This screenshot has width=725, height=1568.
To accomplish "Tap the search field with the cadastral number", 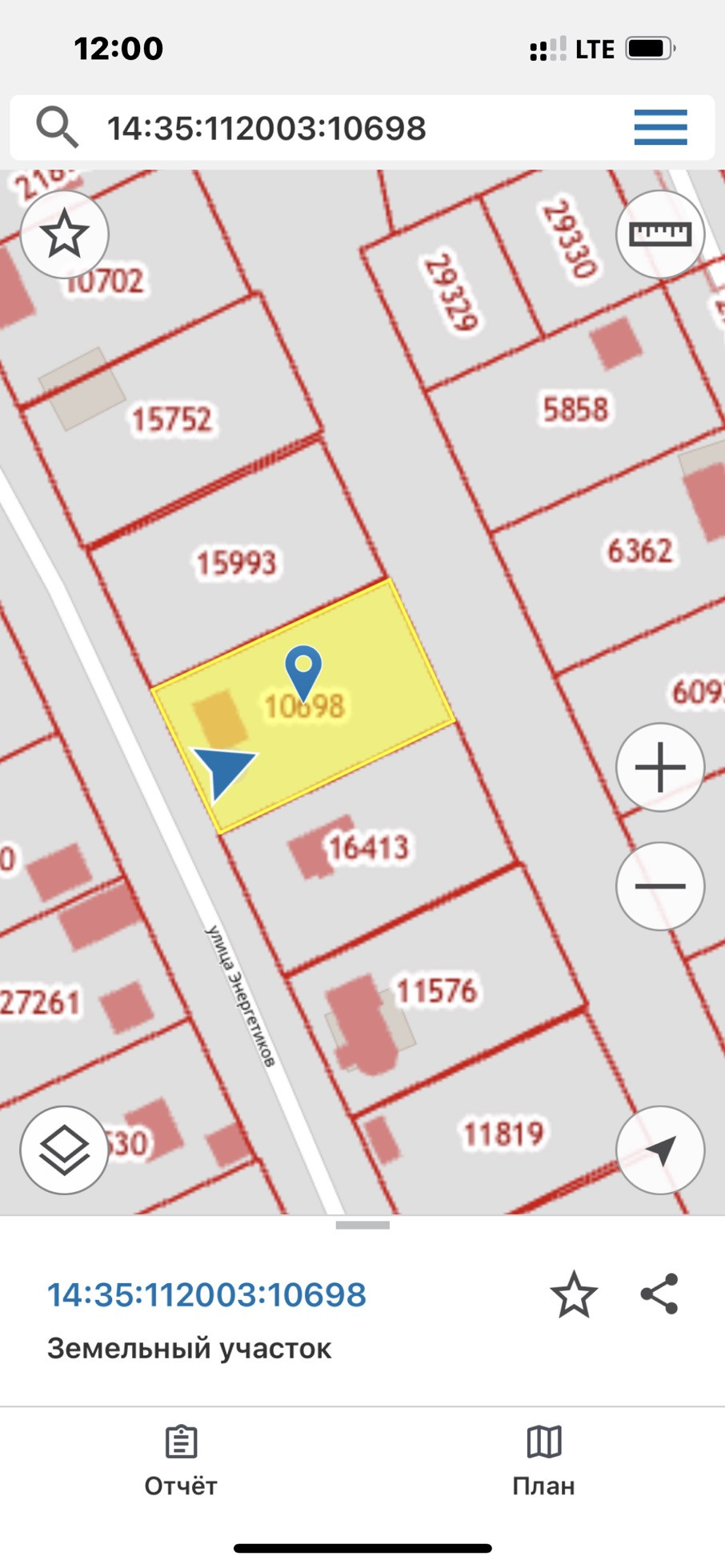I will [320, 128].
